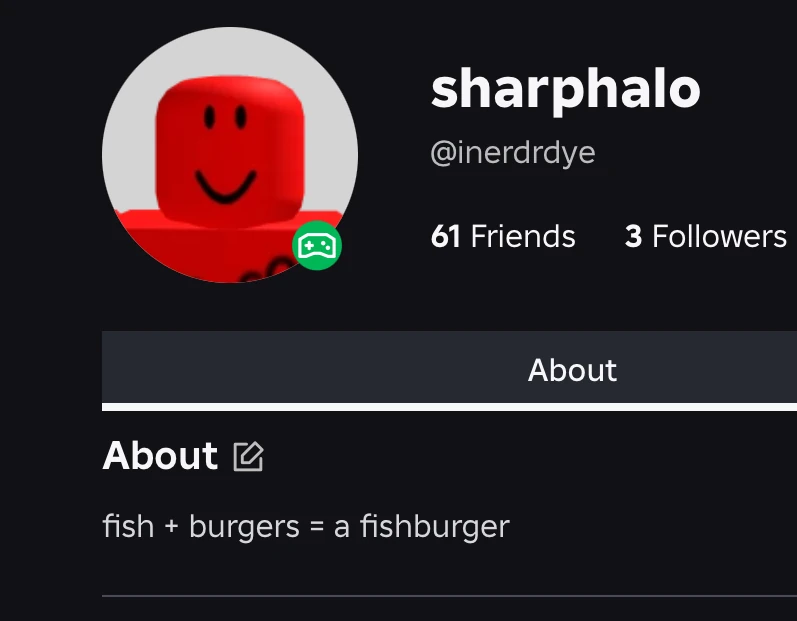
Task: Switch to the About tab
Action: click(572, 370)
